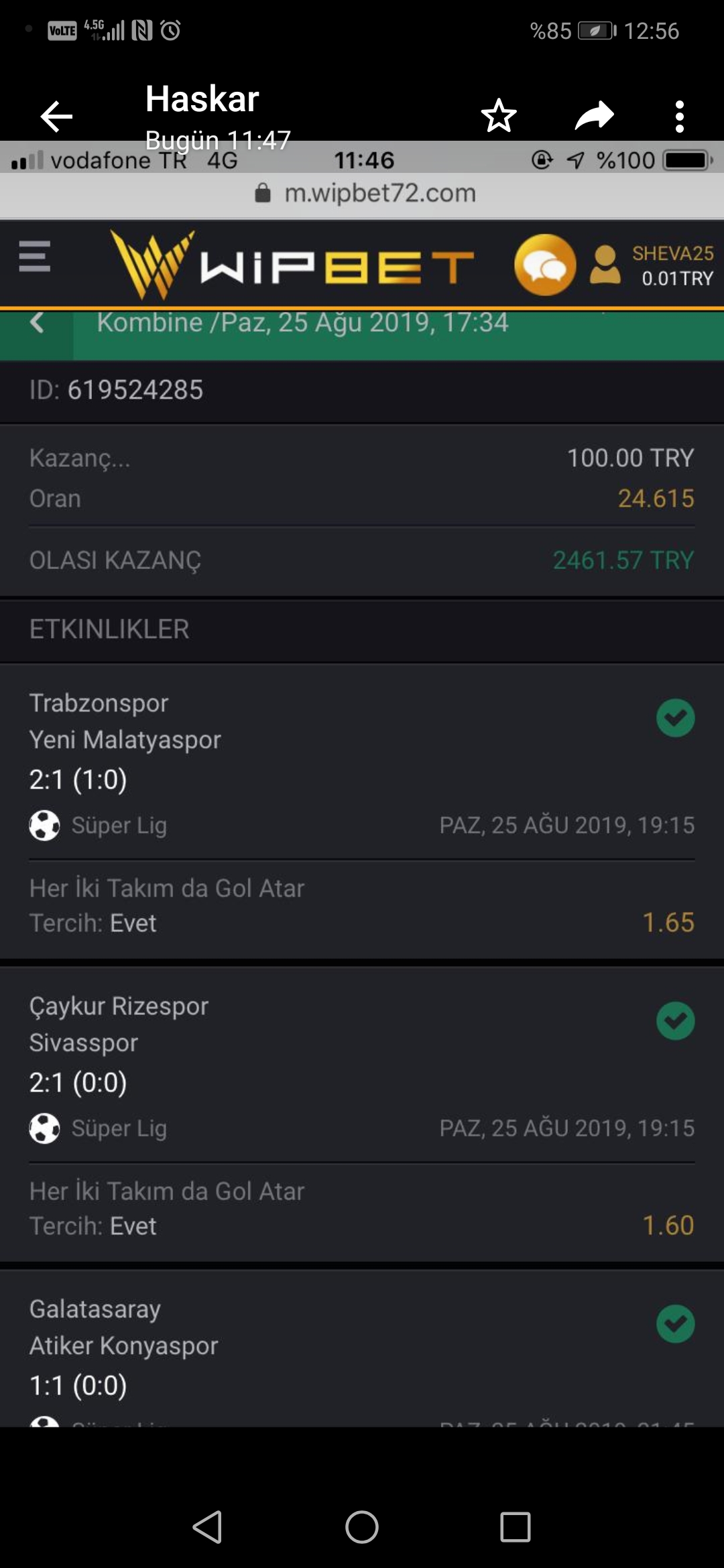
Task: Forward this image to another chat
Action: pos(594,116)
